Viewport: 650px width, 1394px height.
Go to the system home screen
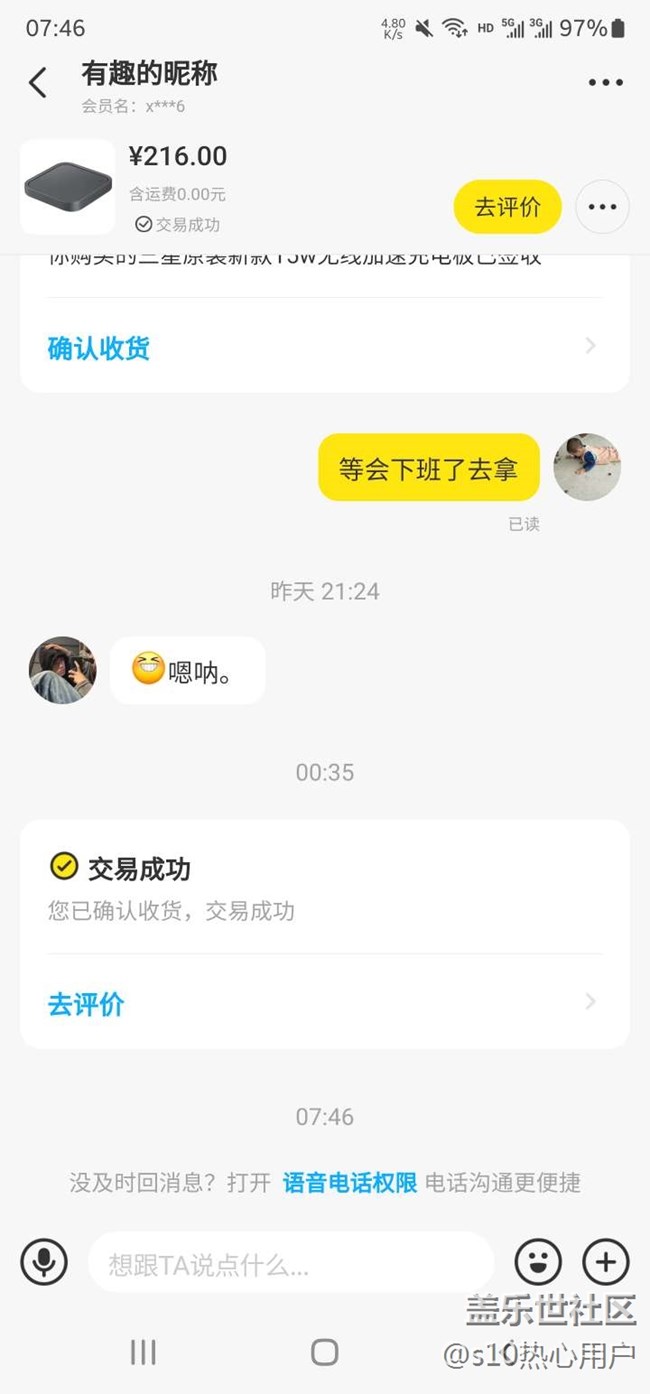coord(325,1353)
